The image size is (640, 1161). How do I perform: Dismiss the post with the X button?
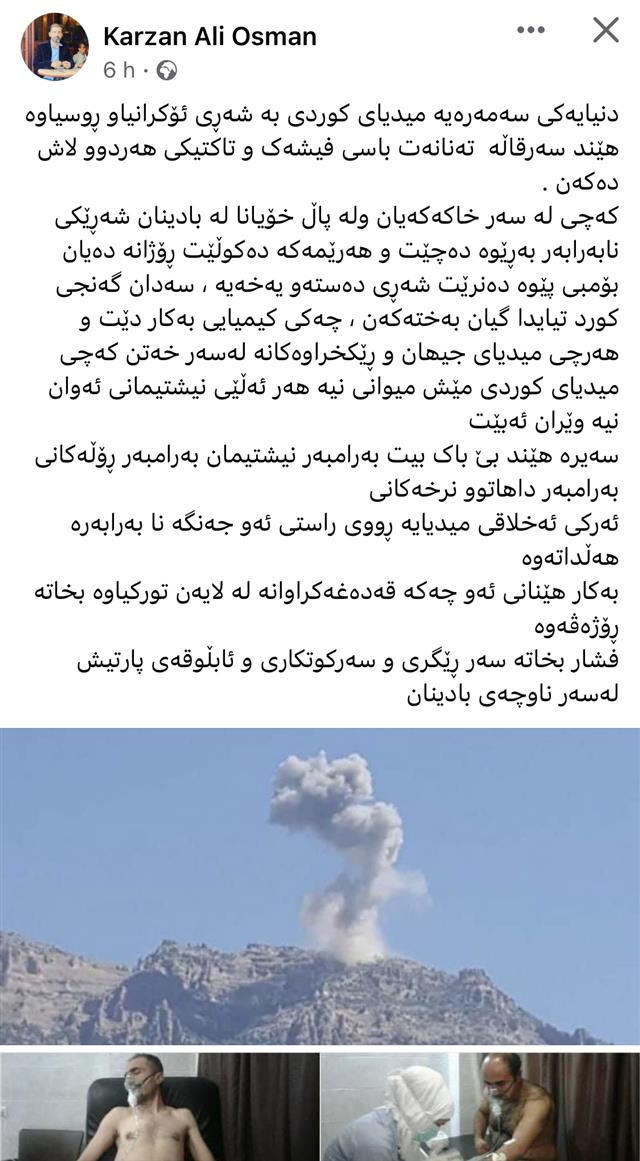tap(606, 31)
